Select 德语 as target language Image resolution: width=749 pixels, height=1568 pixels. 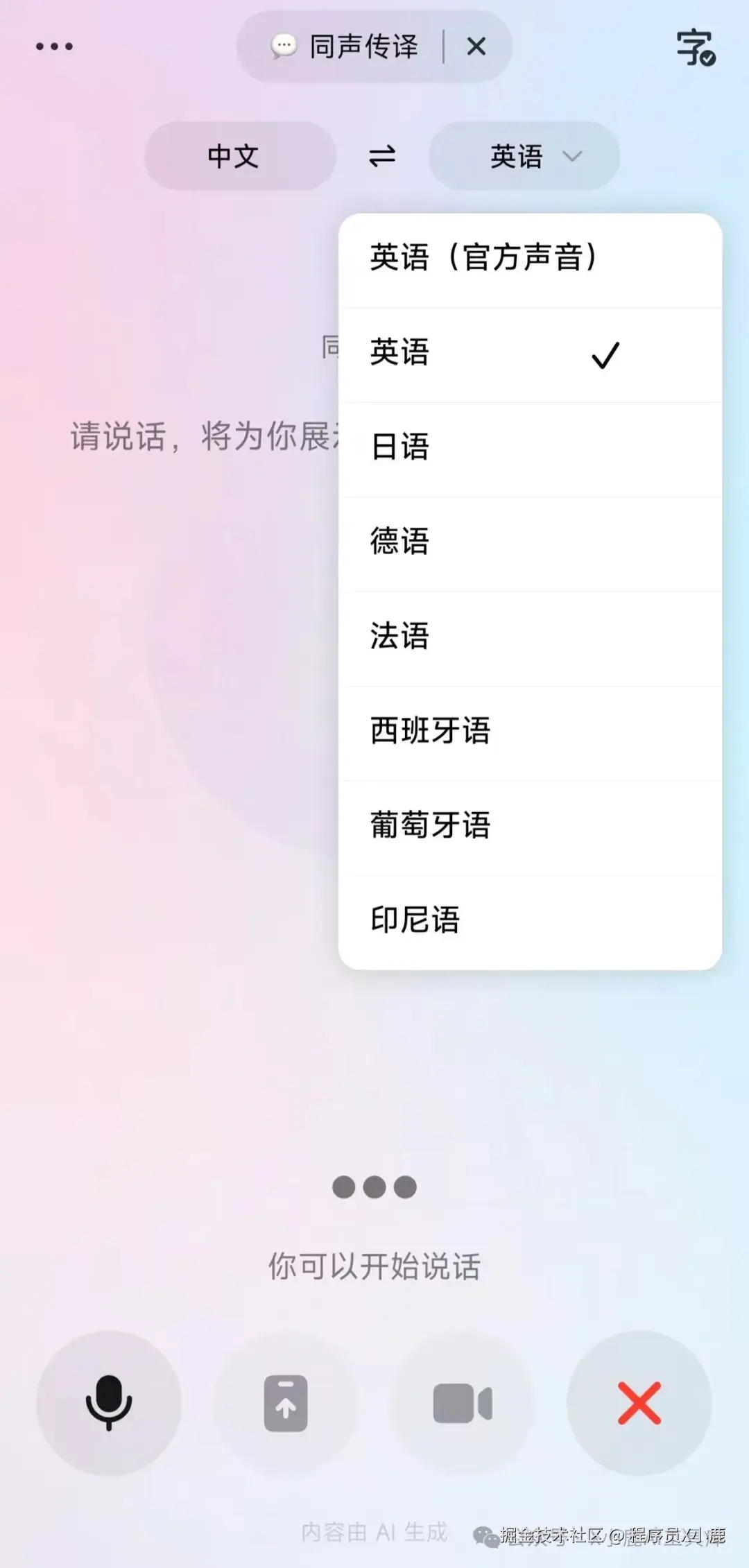pyautogui.click(x=530, y=542)
